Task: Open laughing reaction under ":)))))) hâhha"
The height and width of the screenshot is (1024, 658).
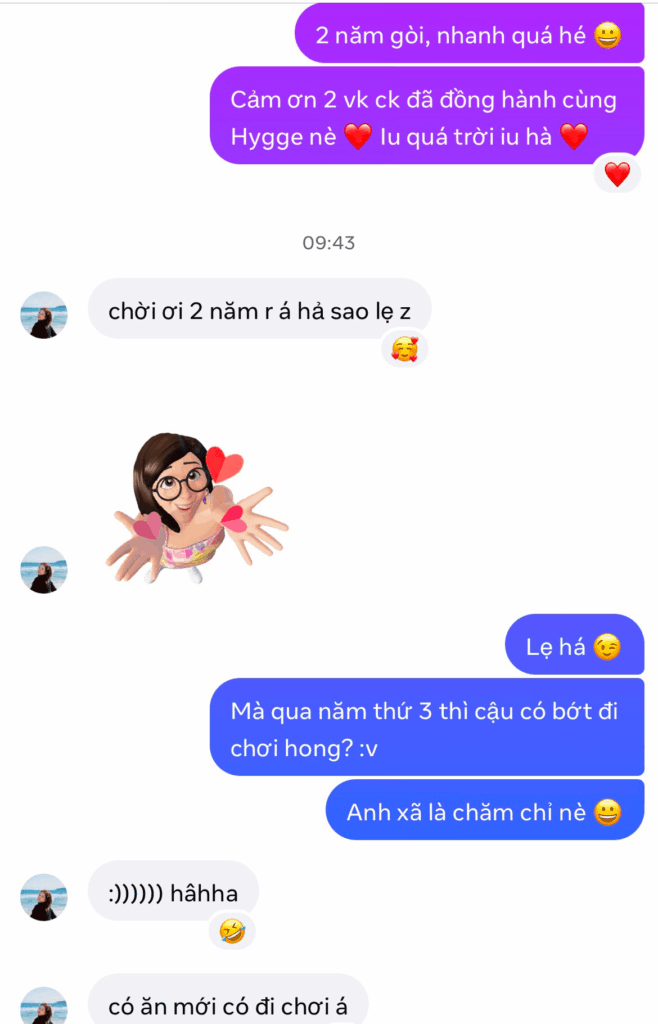Action: click(232, 931)
